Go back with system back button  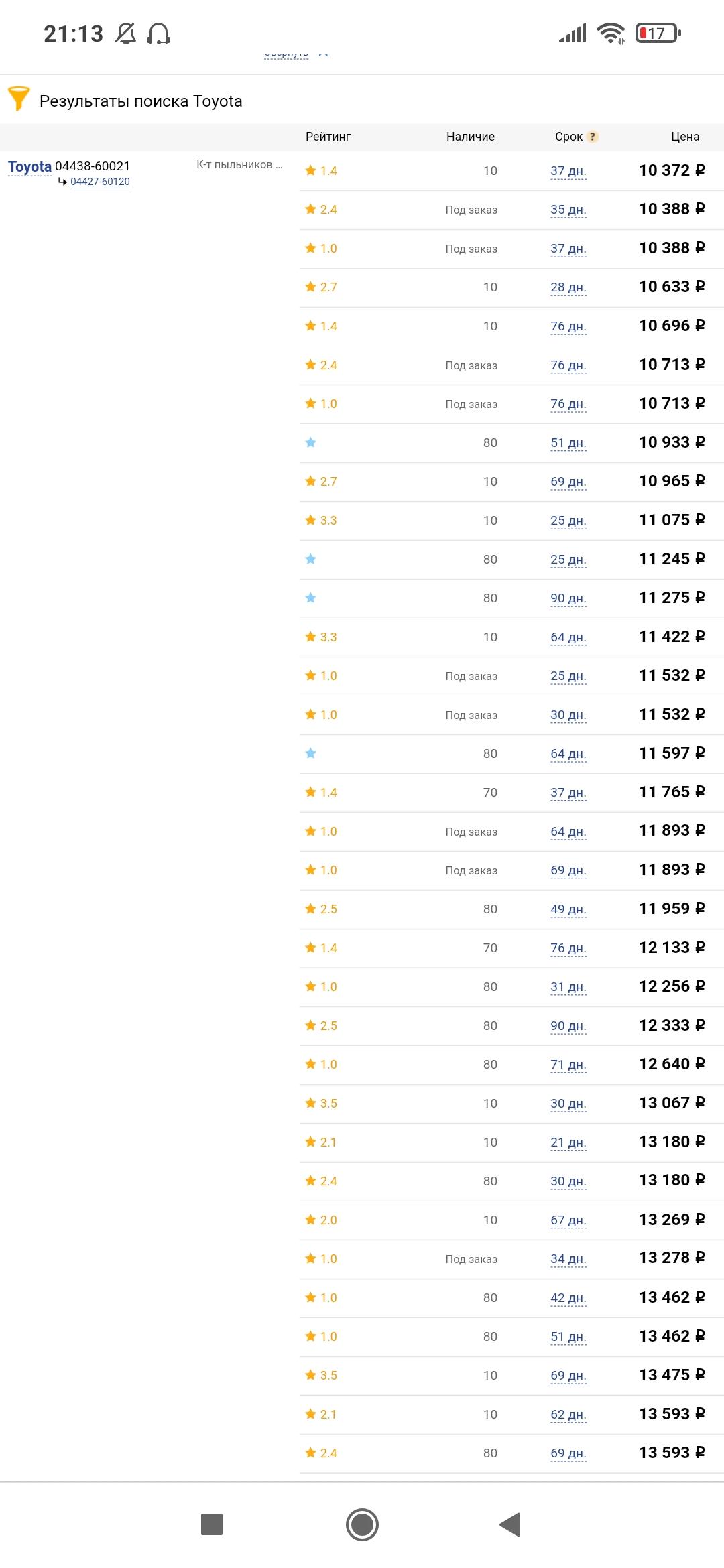click(x=510, y=1524)
